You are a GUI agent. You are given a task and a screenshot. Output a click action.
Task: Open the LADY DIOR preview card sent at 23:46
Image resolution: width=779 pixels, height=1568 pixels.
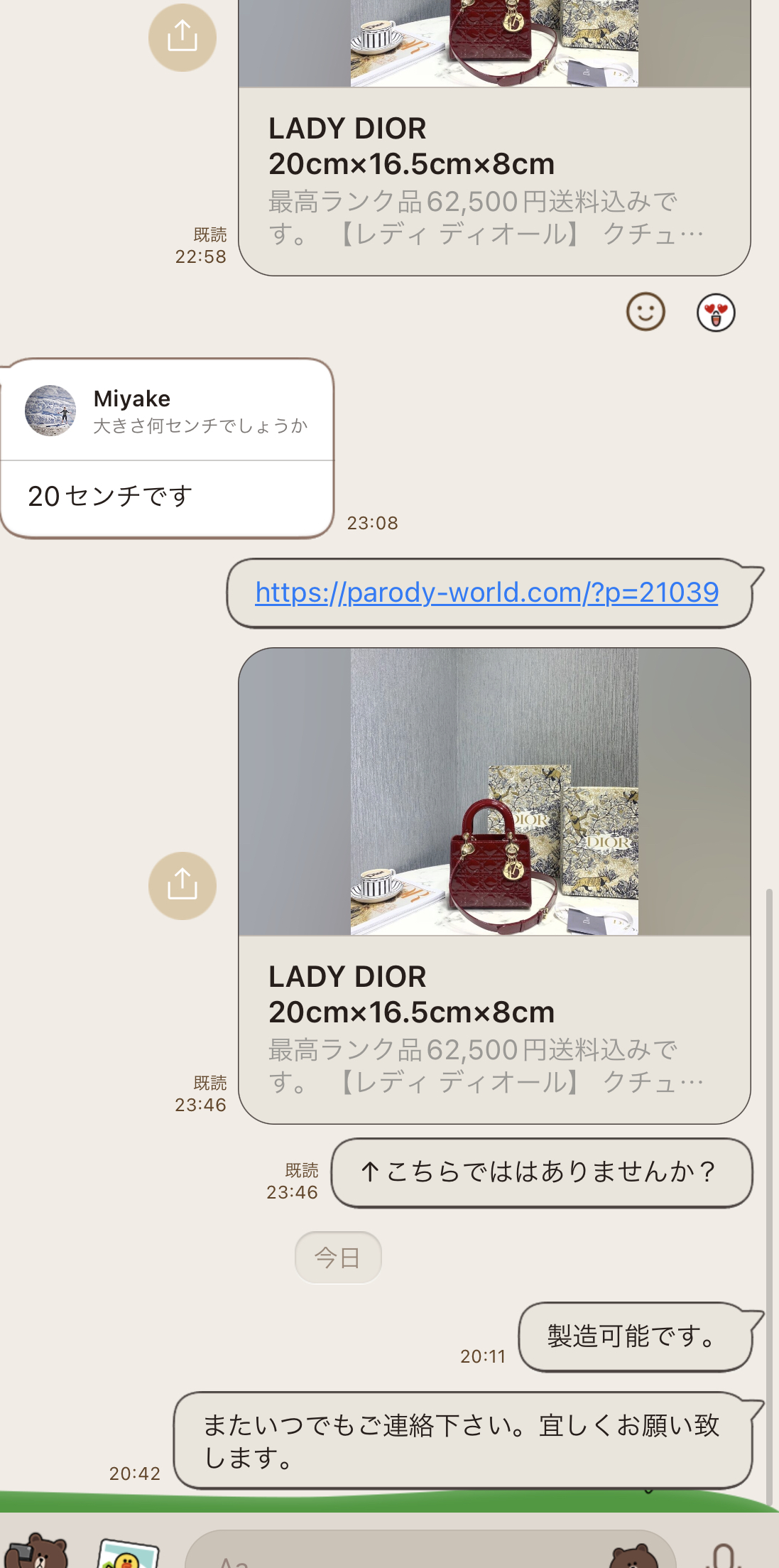tap(494, 885)
